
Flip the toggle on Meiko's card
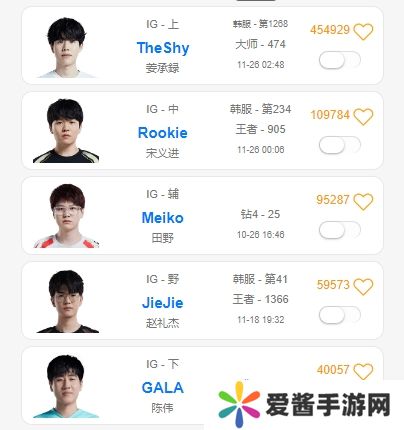coord(340,230)
